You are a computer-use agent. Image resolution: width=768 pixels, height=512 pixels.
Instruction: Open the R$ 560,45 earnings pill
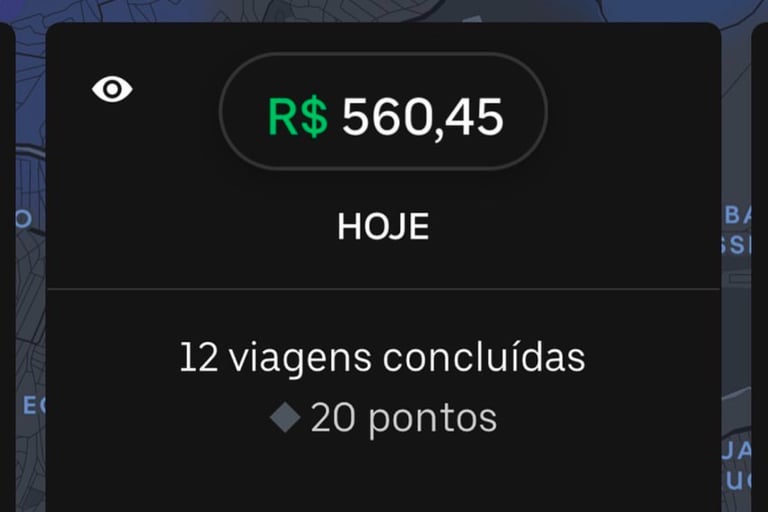coord(383,118)
